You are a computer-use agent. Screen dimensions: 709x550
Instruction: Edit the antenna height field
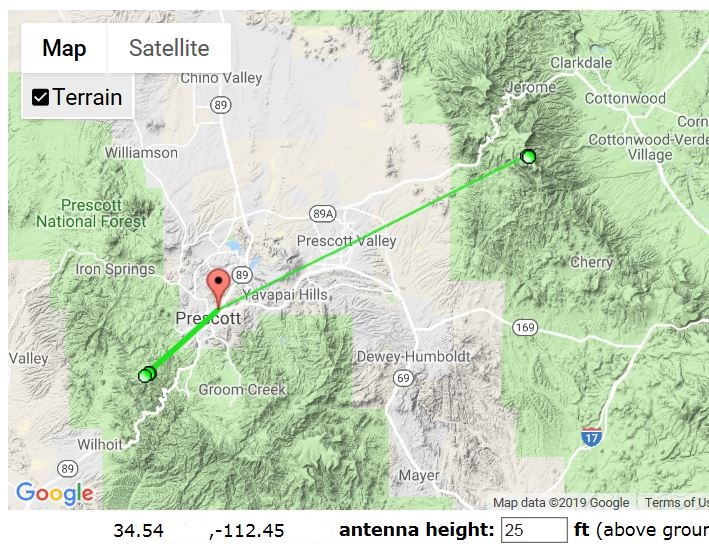click(534, 530)
